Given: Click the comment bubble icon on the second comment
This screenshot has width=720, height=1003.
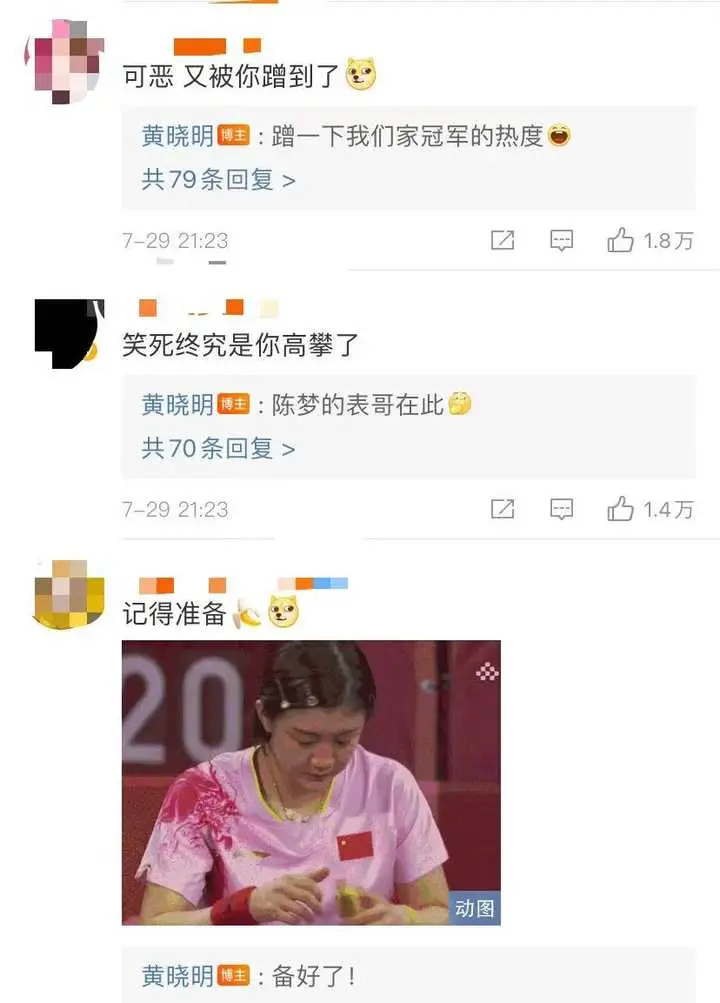Looking at the screenshot, I should tap(562, 510).
